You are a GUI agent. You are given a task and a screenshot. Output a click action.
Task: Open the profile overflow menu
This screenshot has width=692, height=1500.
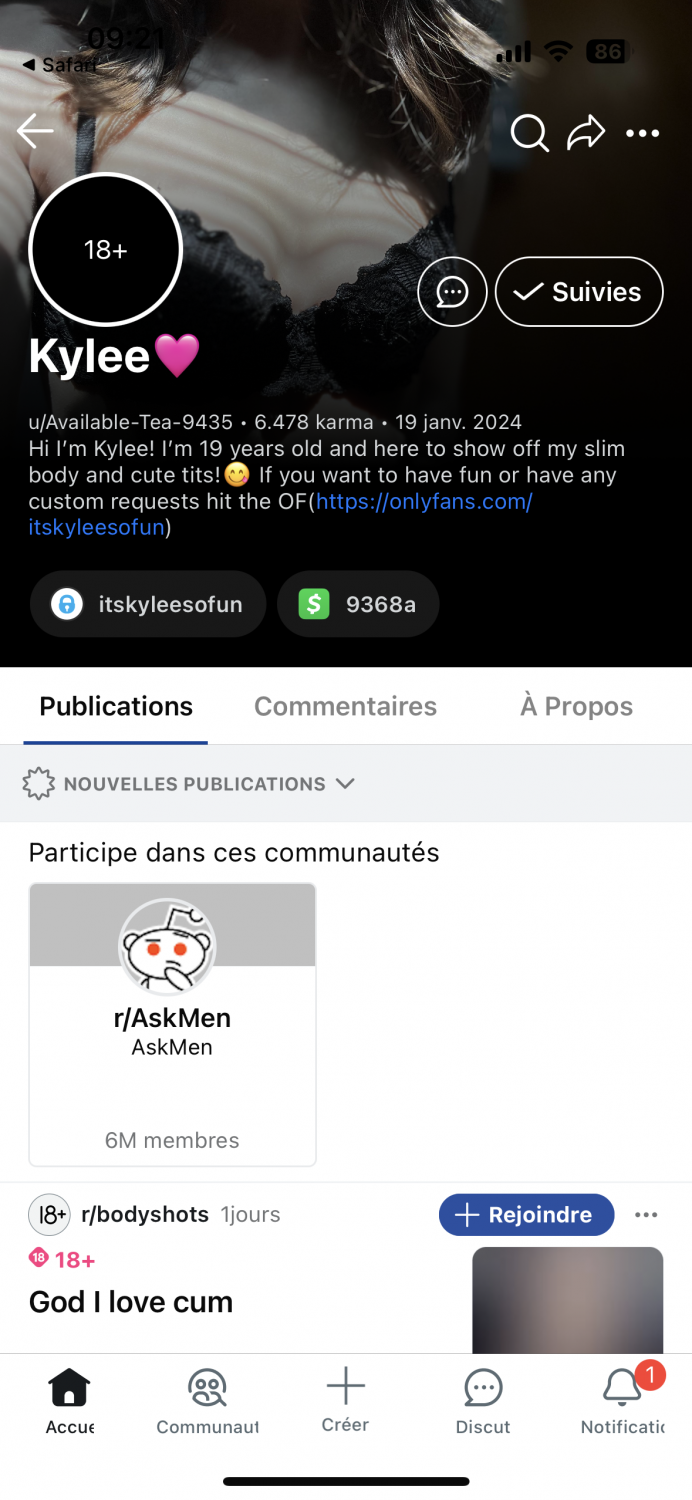tap(642, 133)
